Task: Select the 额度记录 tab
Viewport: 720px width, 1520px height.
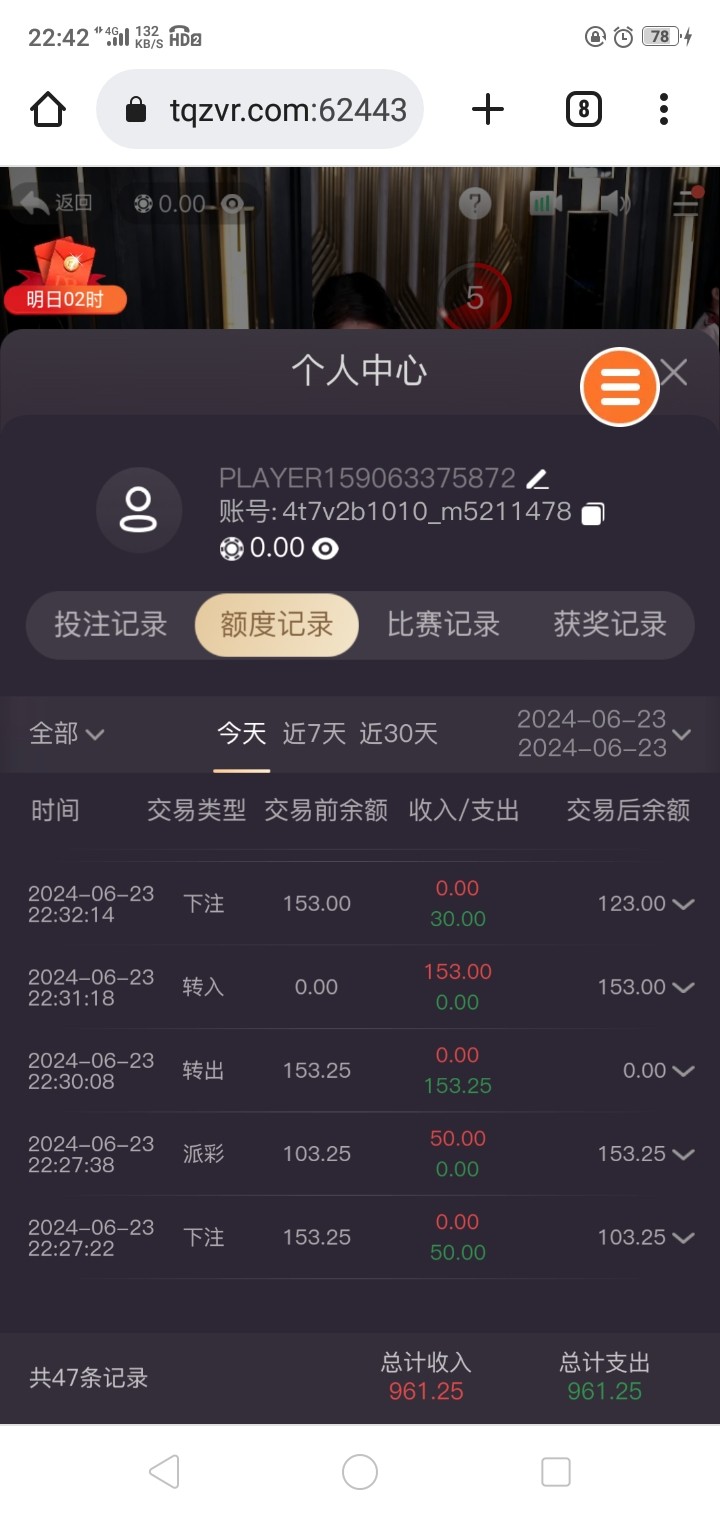Action: [x=276, y=625]
